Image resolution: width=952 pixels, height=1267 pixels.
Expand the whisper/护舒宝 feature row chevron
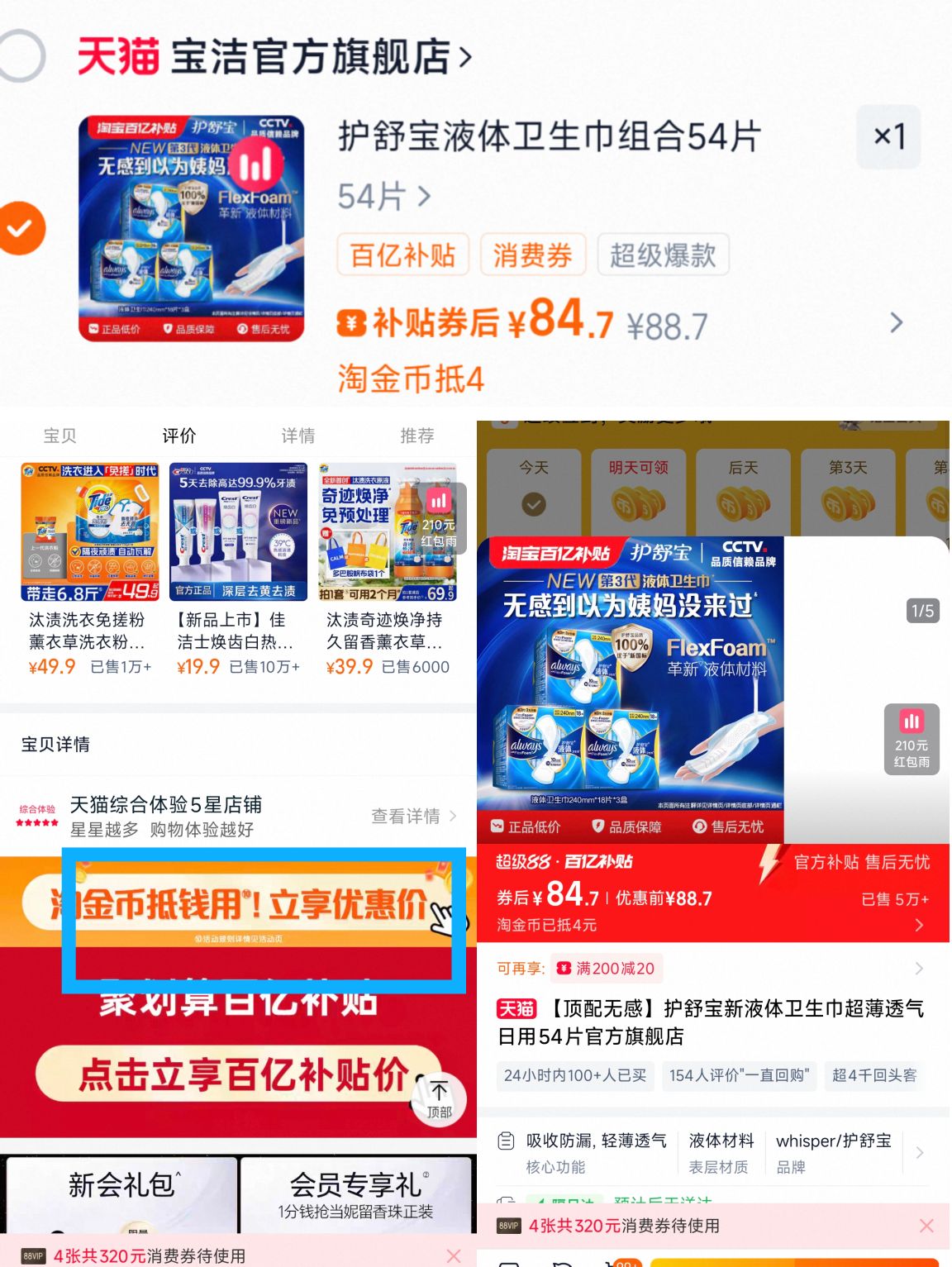click(x=921, y=1153)
